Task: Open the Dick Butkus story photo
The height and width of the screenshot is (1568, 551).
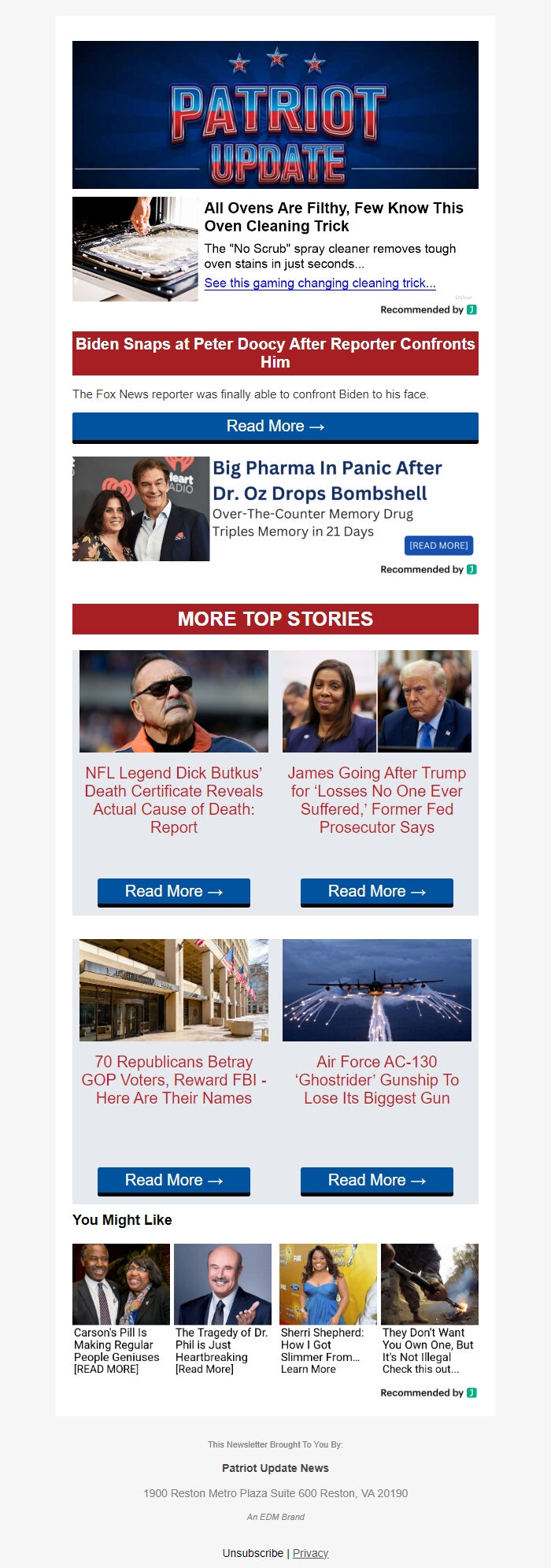Action: point(174,701)
